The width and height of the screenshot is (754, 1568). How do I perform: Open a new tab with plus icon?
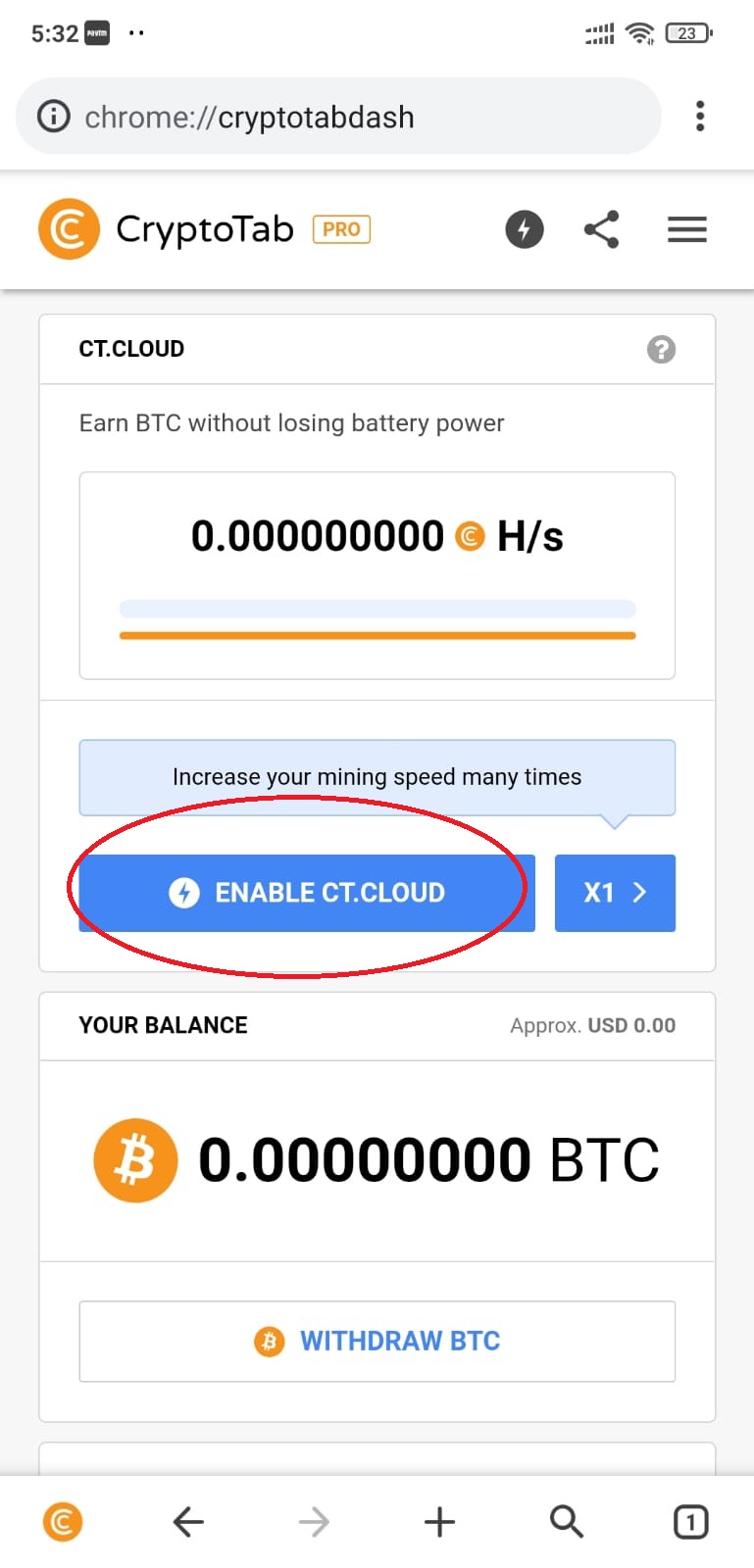tap(439, 1522)
